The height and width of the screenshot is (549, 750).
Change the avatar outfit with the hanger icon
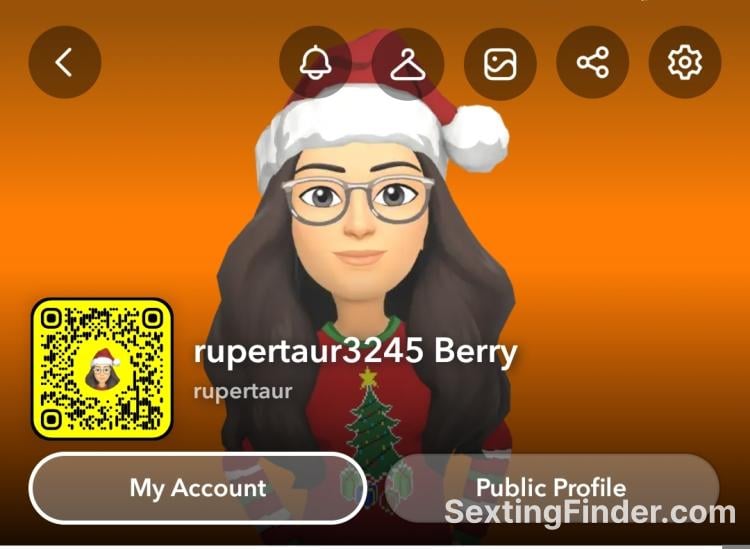click(408, 63)
